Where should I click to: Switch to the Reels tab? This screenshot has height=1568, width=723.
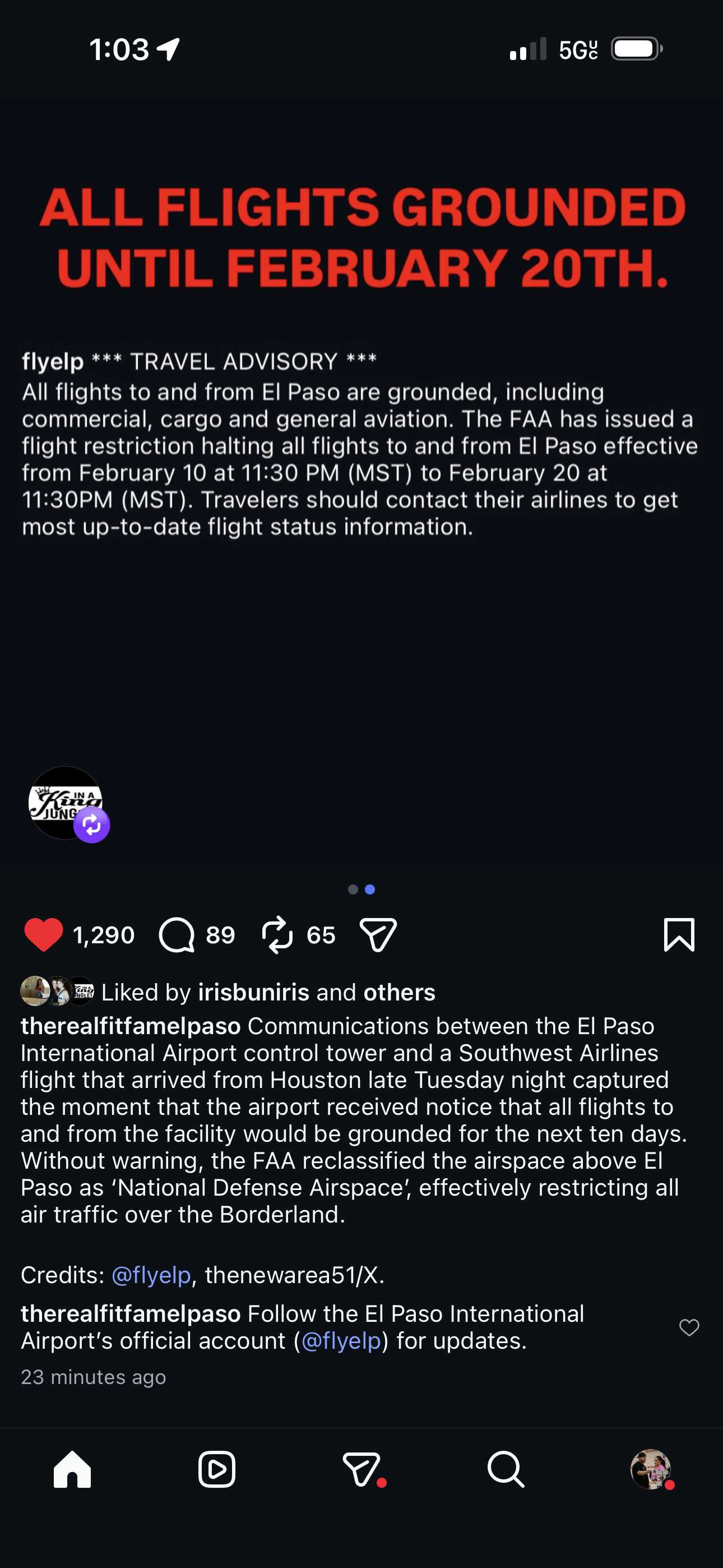click(217, 1469)
